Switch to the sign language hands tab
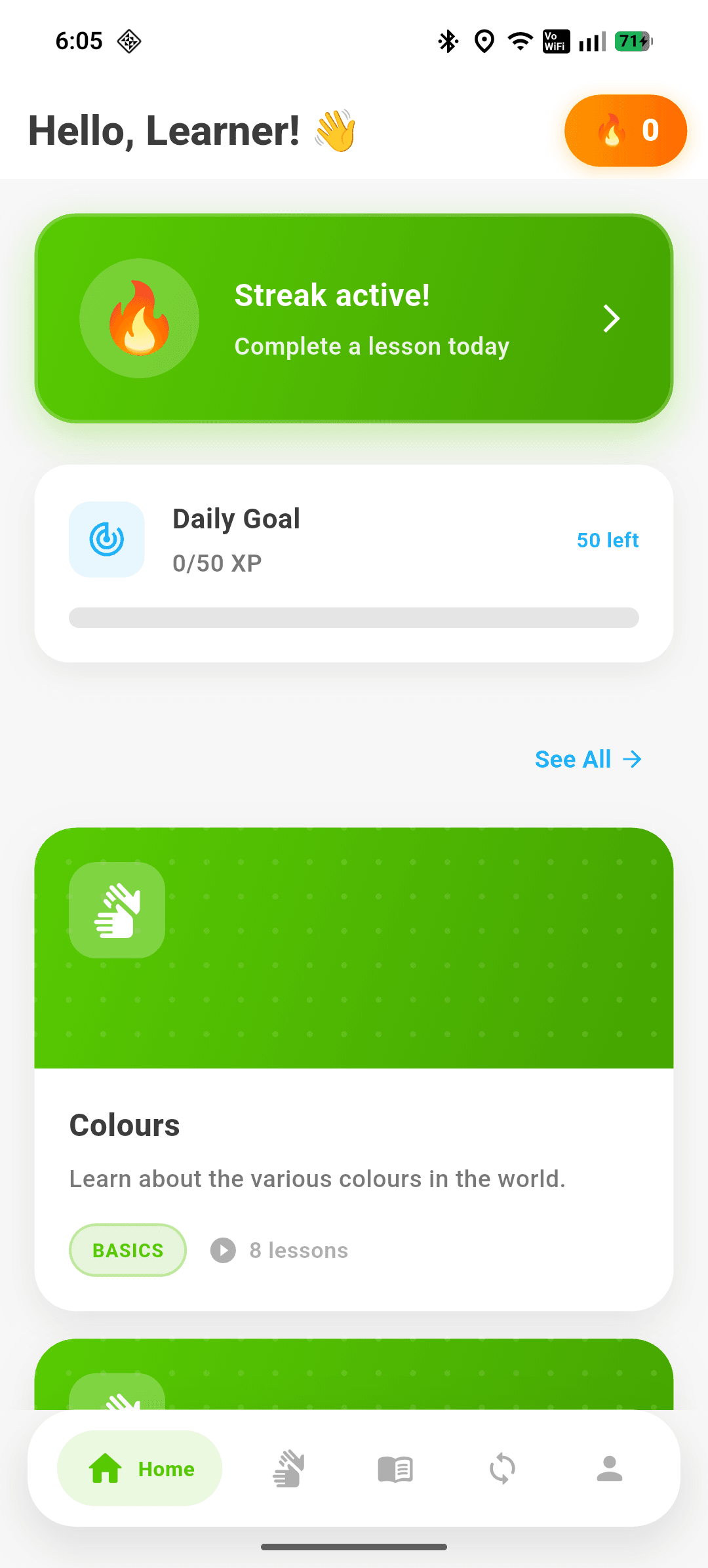The image size is (708, 1568). (288, 1468)
